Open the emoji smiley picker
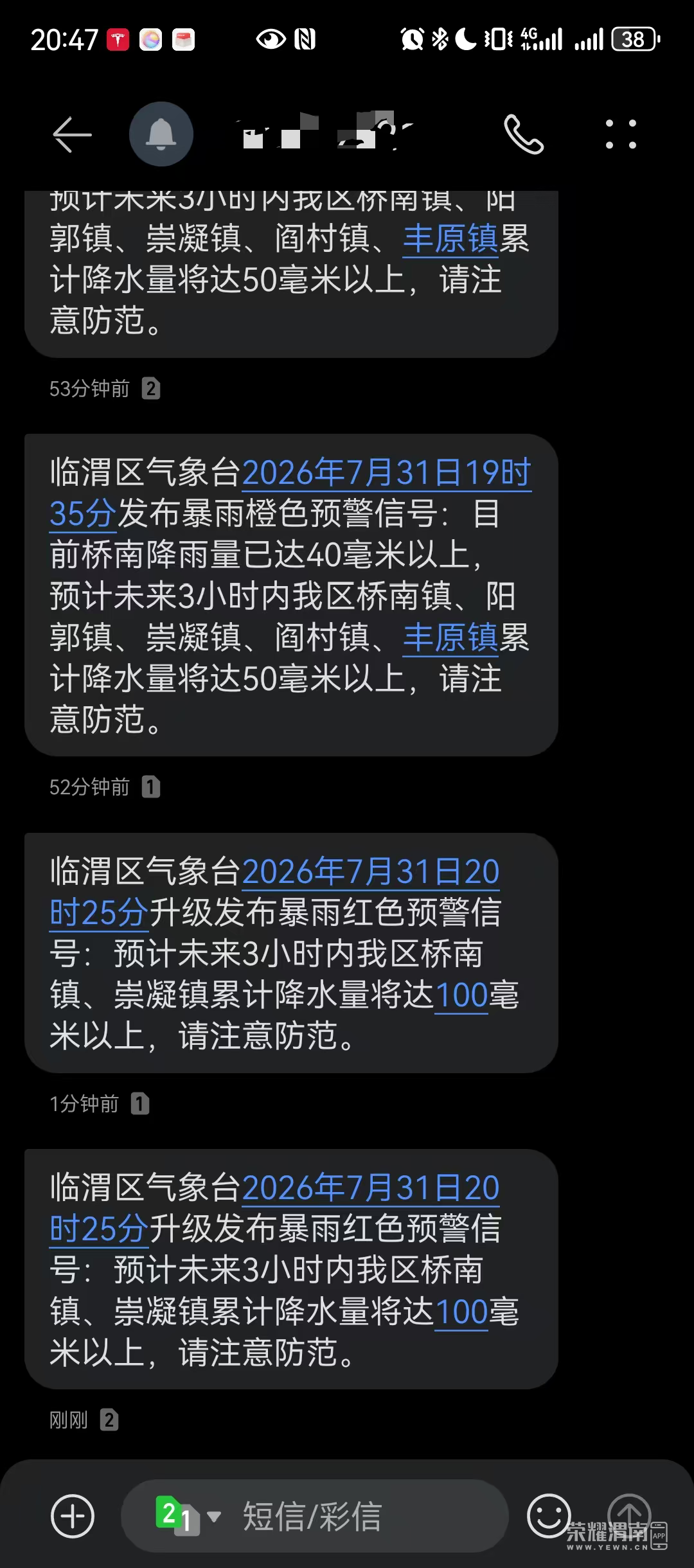This screenshot has height=1568, width=694. click(549, 1516)
